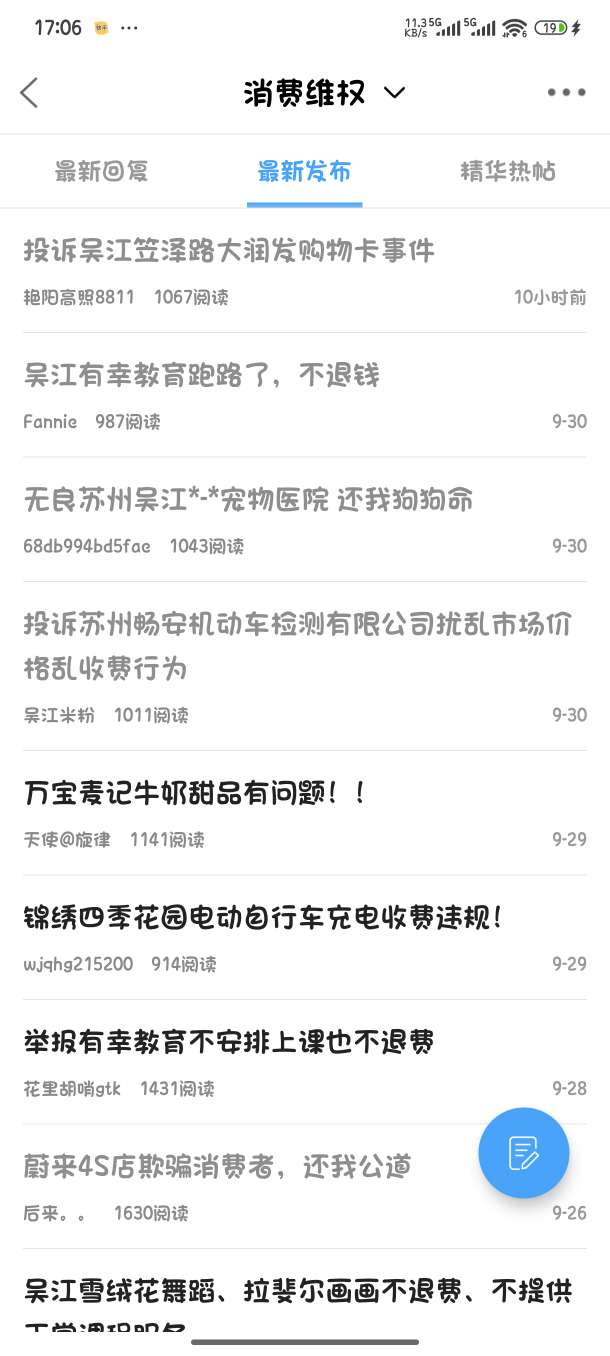Tap the floating compose new post button
The width and height of the screenshot is (610, 1356).
pyautogui.click(x=523, y=1153)
